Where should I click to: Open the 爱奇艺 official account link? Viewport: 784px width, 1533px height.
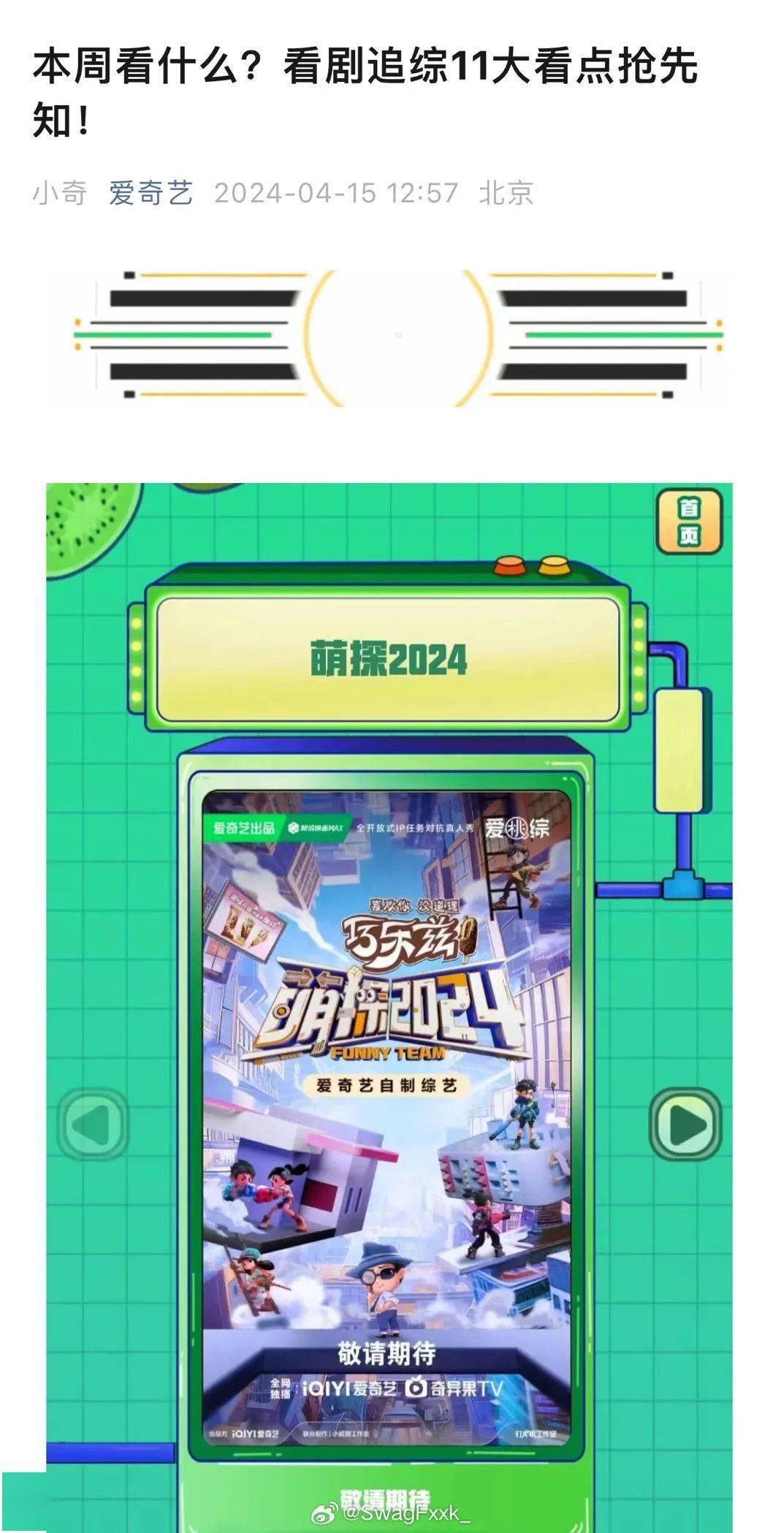[151, 193]
